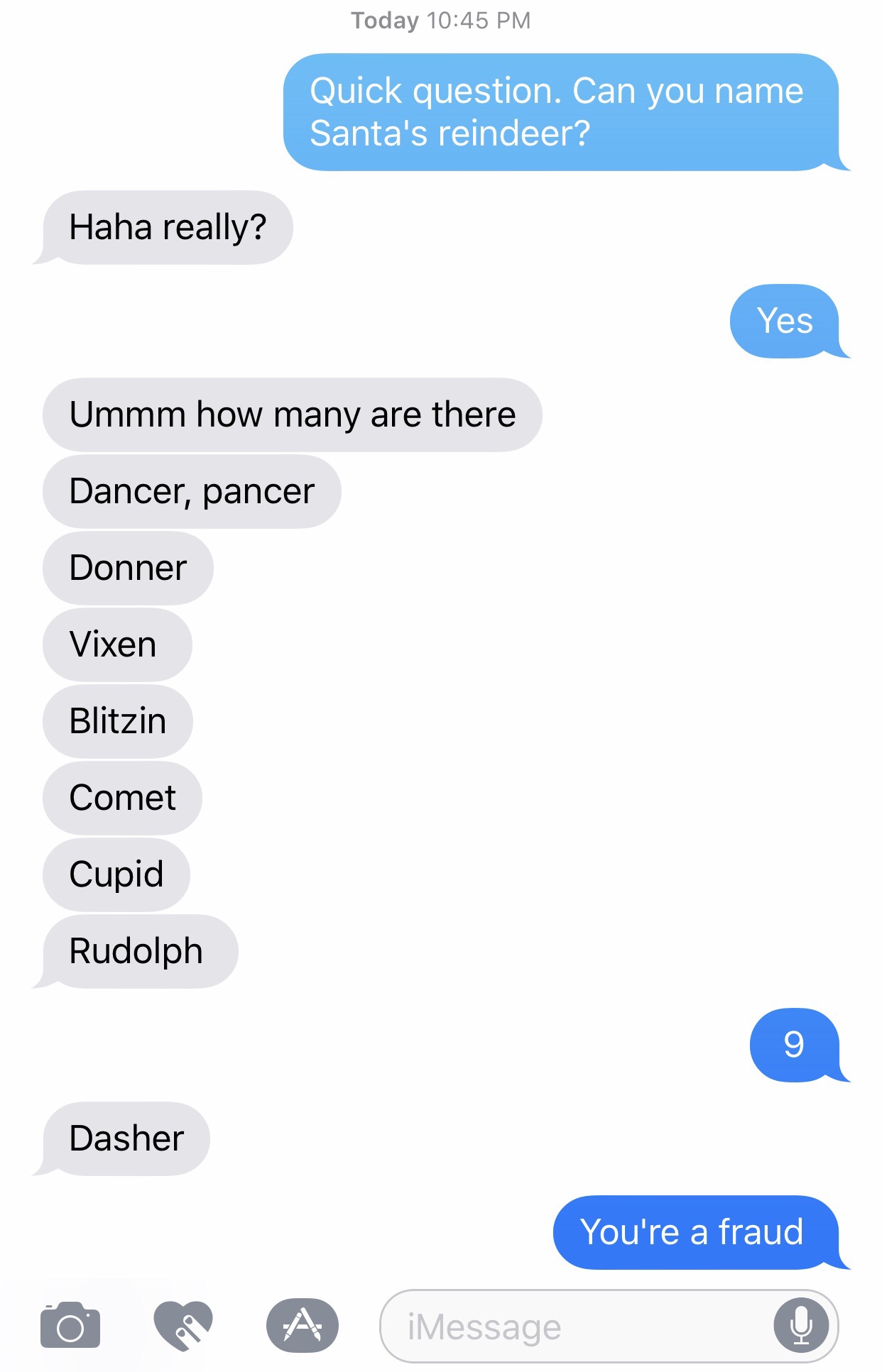This screenshot has height=1372, width=882.
Task: Open the Digital Touch heart icon
Action: [183, 1324]
